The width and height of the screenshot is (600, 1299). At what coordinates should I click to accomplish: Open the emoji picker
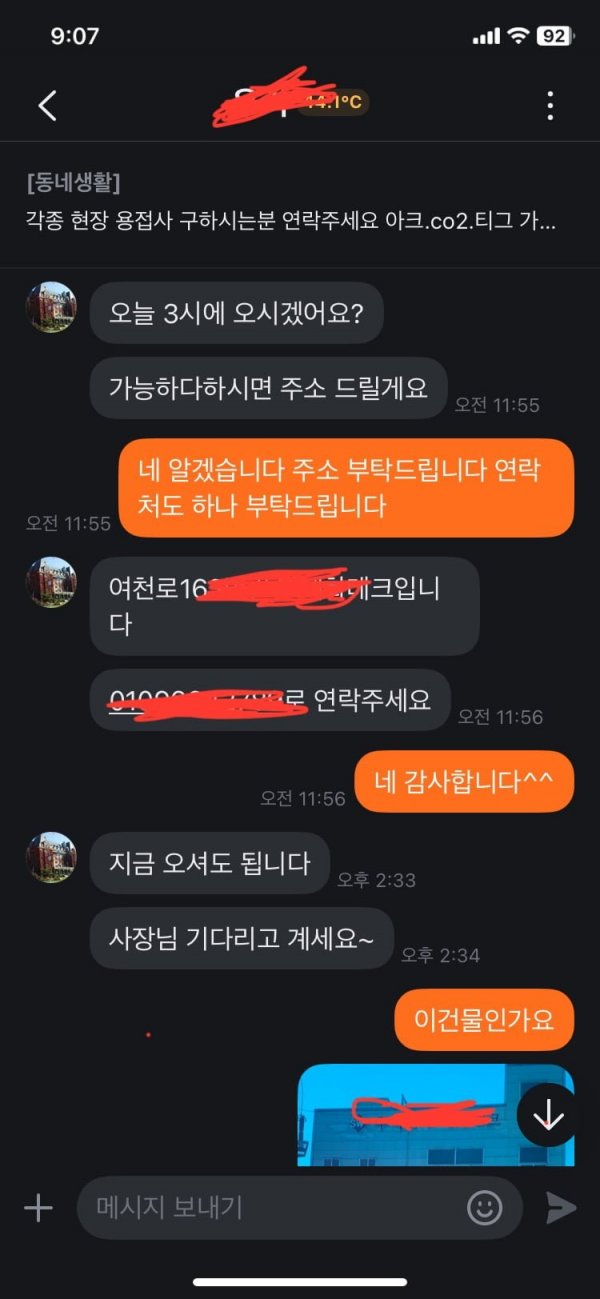(485, 1208)
